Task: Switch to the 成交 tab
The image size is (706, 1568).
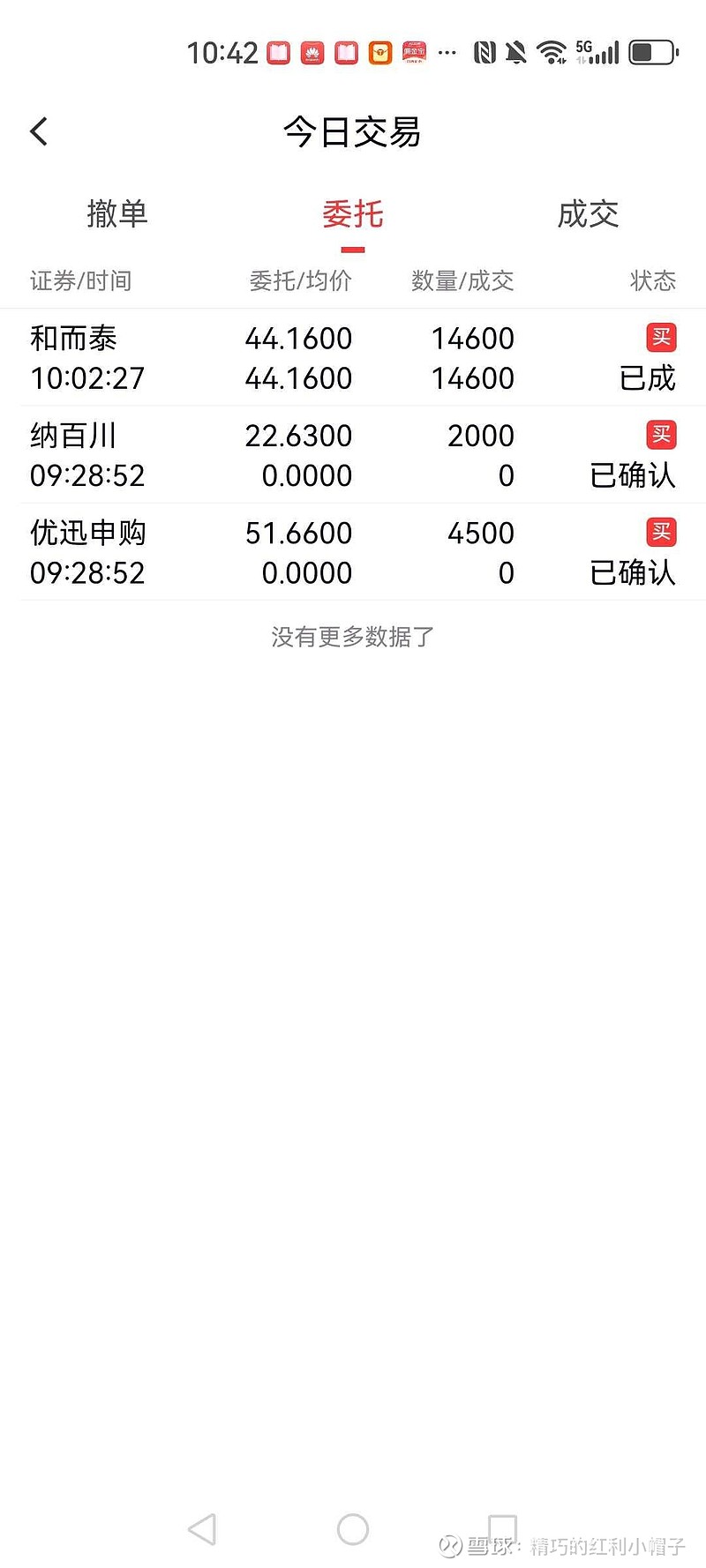Action: [x=588, y=214]
